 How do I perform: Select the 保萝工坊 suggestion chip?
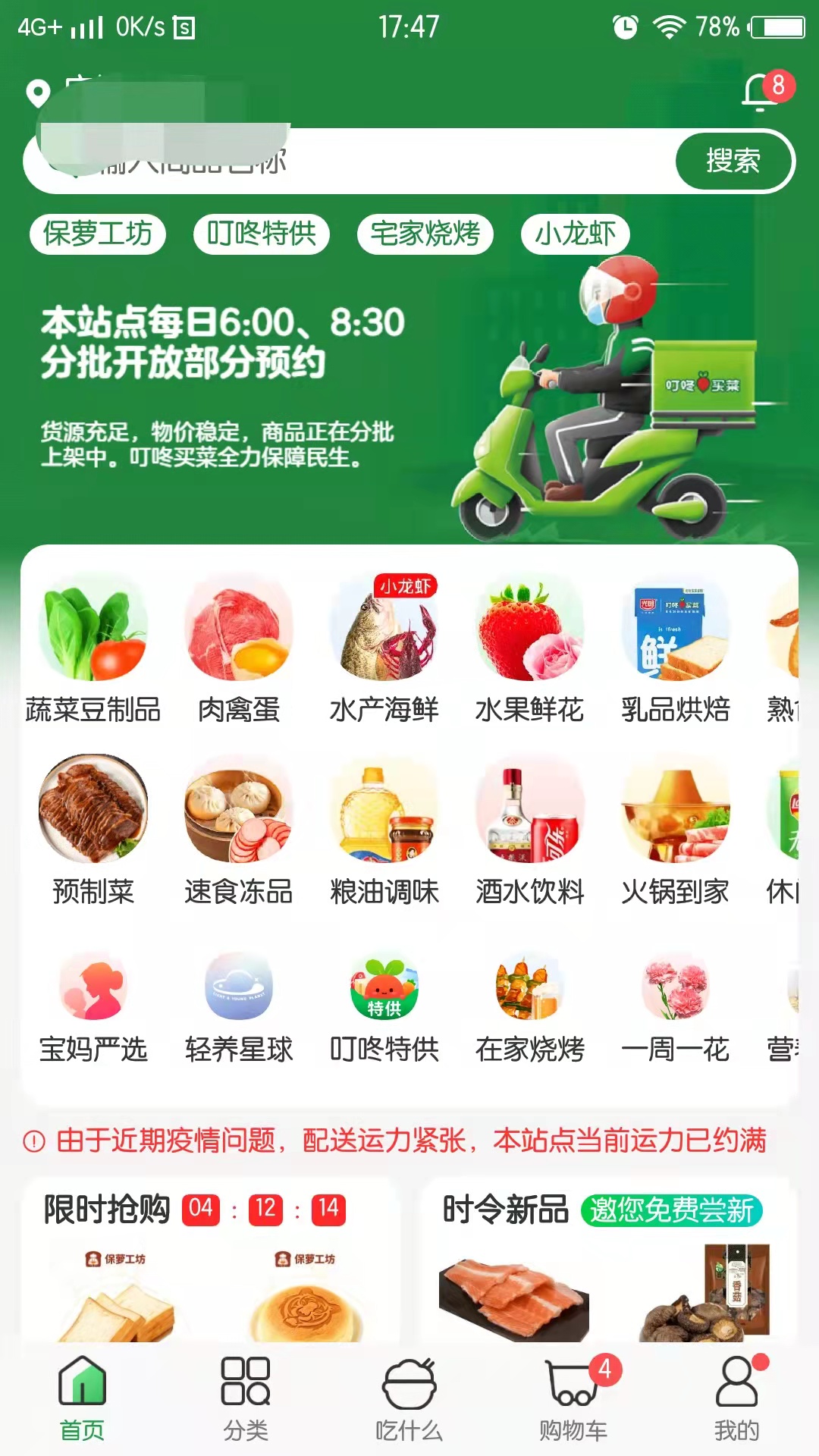pos(98,234)
